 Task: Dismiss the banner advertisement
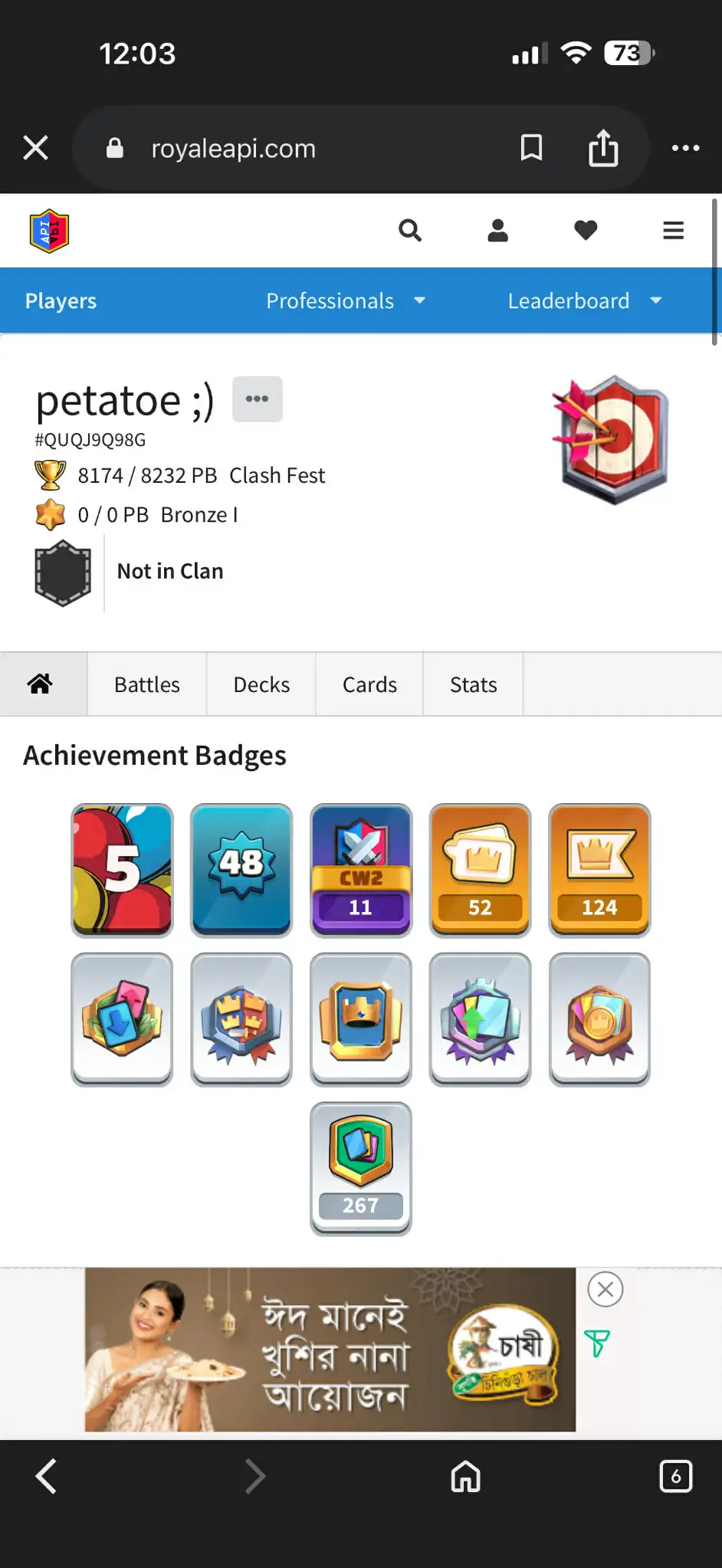click(605, 1289)
